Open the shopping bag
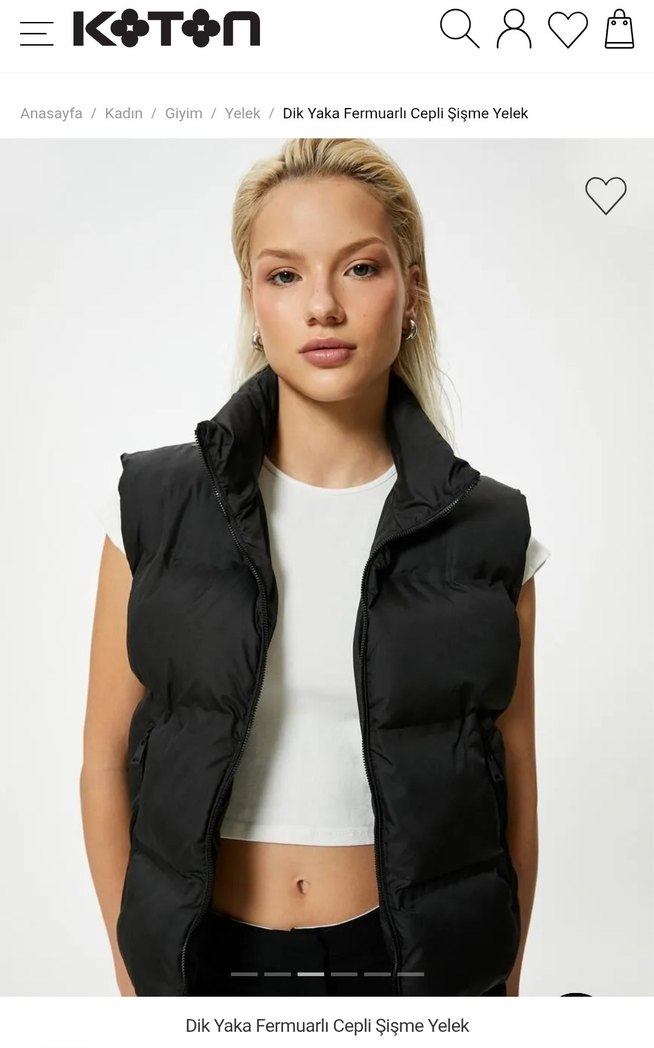Screen dimensions: 654x1048 pyautogui.click(x=620, y=30)
